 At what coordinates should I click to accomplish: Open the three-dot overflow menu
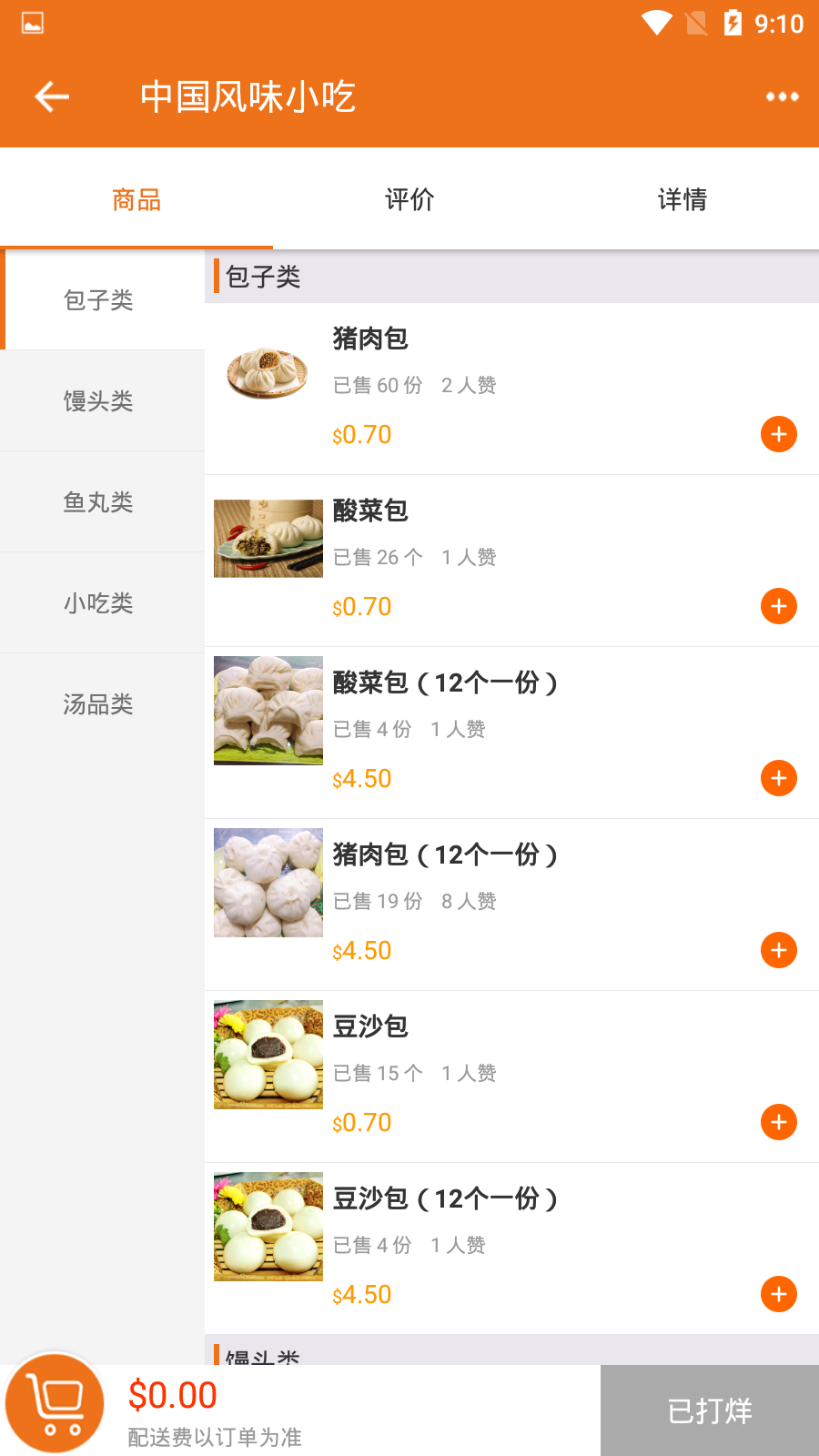click(x=782, y=96)
